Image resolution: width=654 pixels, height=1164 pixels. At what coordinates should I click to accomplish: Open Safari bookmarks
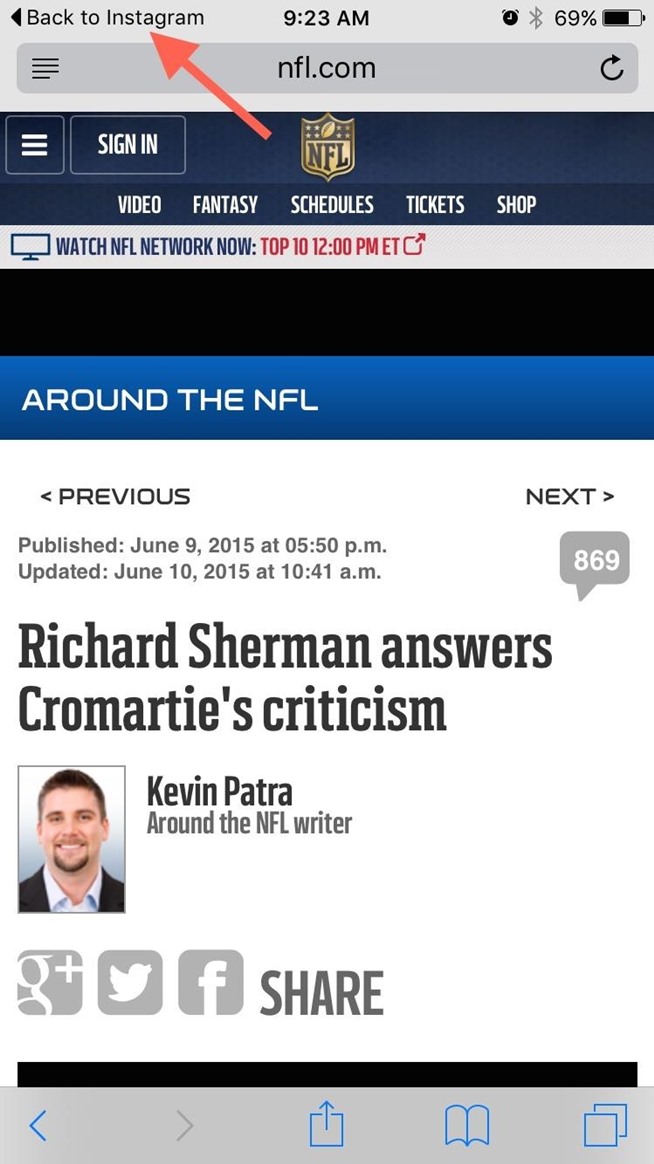466,1126
